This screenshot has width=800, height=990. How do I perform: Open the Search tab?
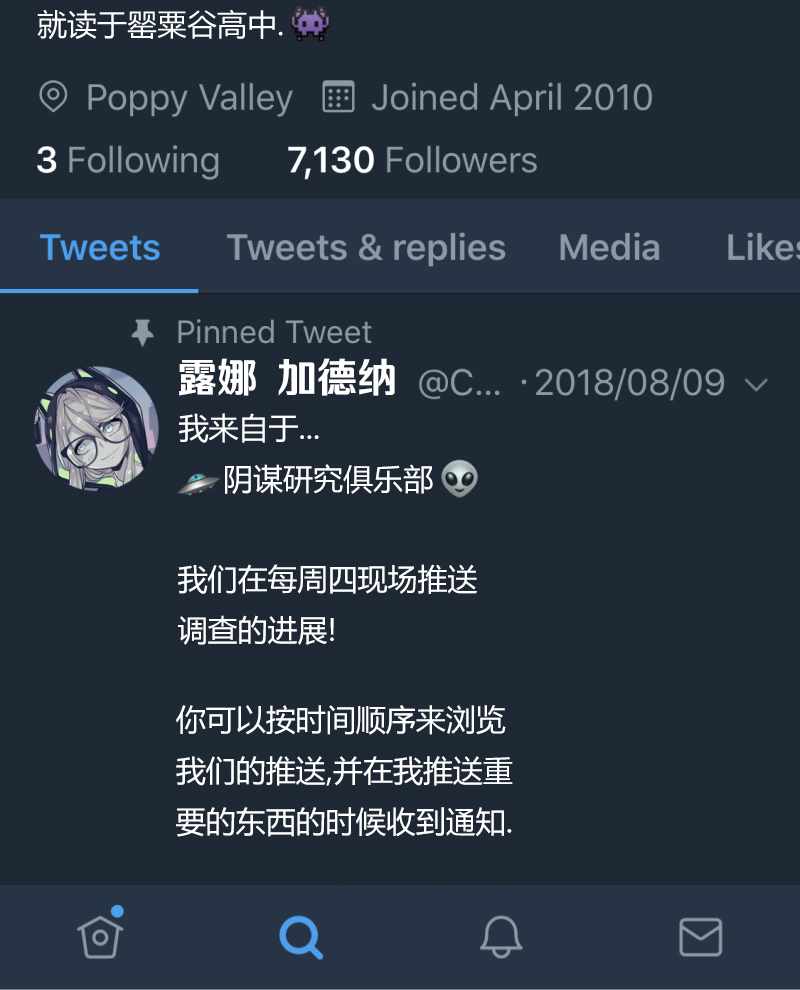[x=301, y=937]
